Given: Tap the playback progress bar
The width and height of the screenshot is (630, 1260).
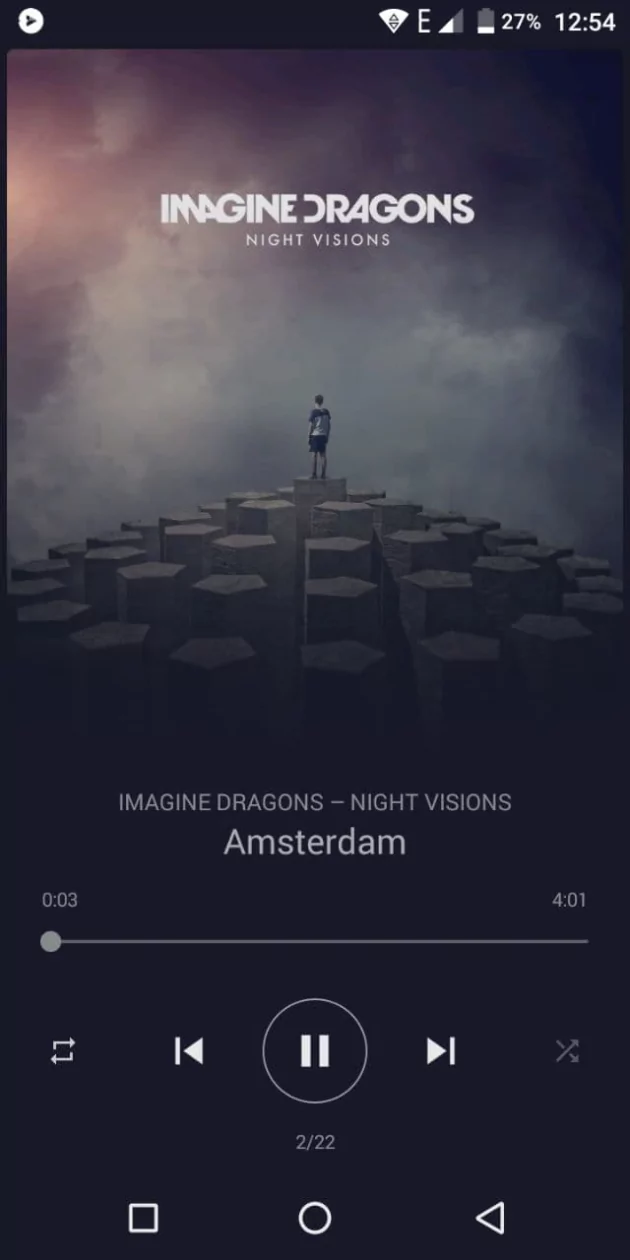Looking at the screenshot, I should coord(318,941).
